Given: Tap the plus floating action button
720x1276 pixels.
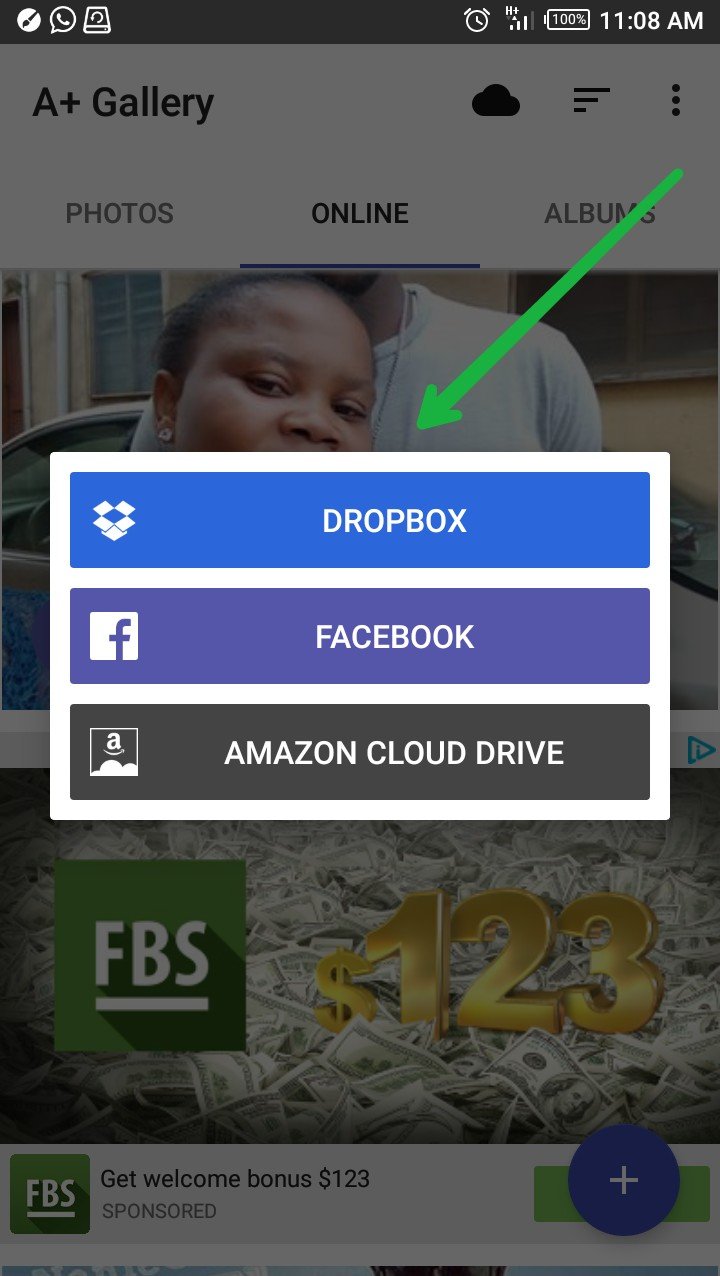Looking at the screenshot, I should pyautogui.click(x=623, y=1180).
